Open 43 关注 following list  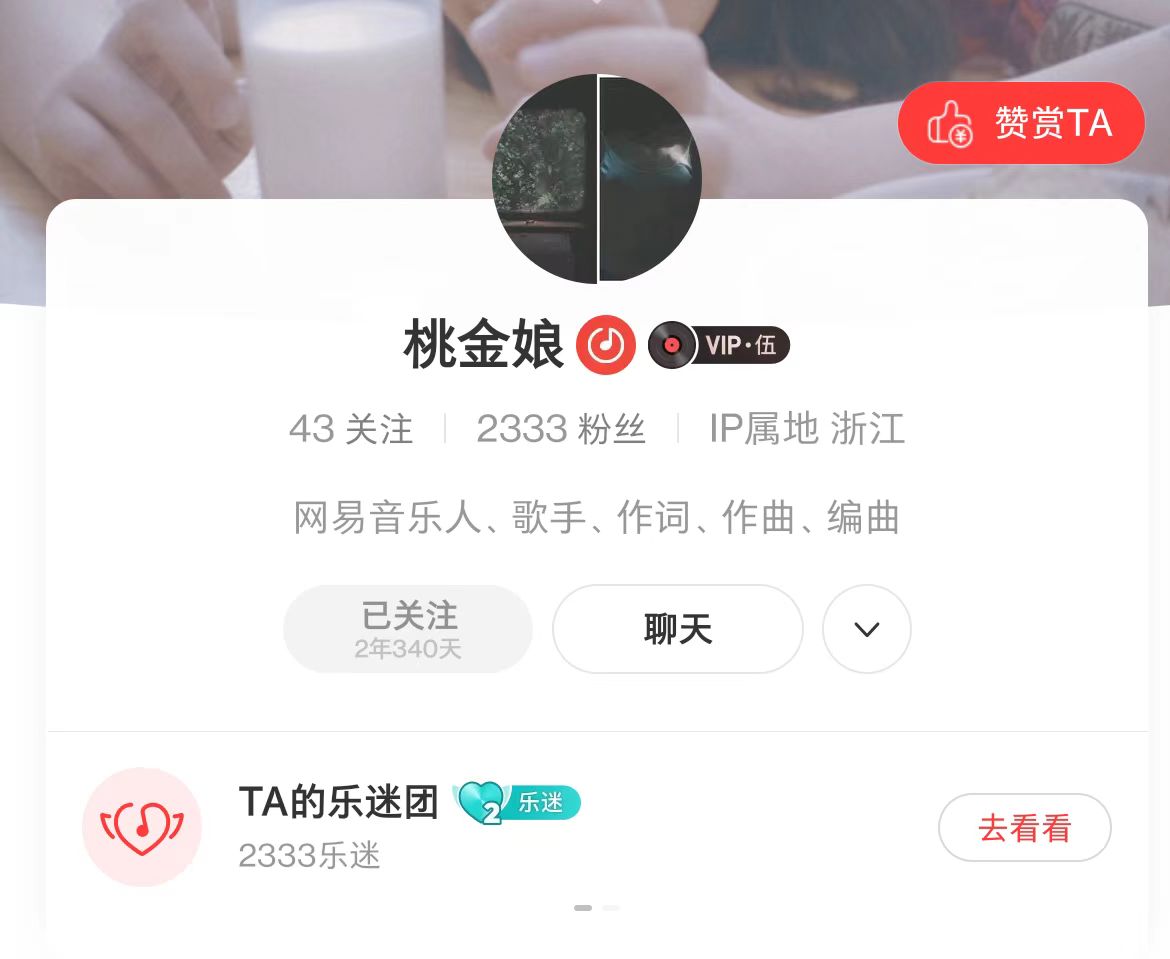(350, 429)
